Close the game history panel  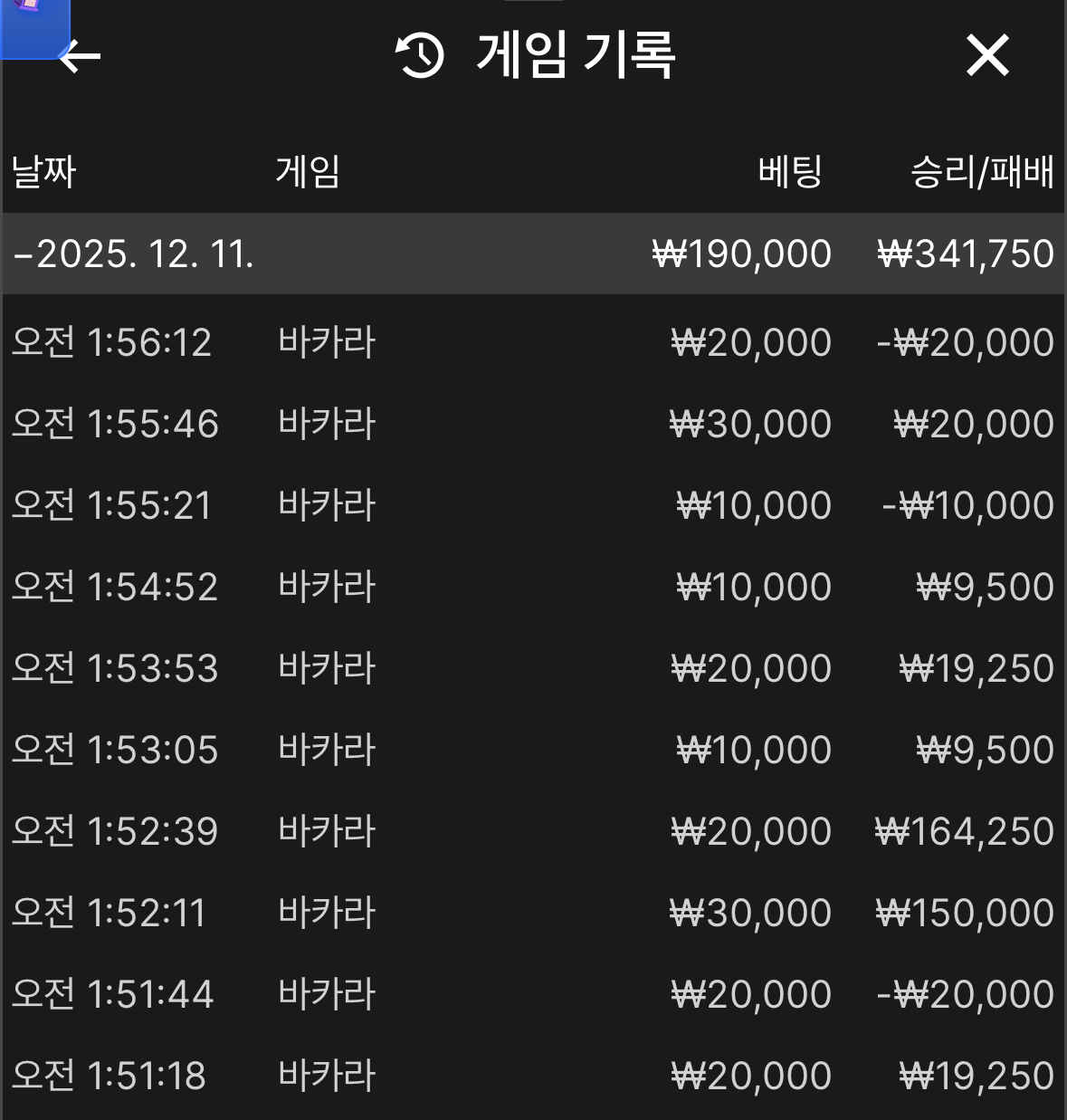click(986, 56)
